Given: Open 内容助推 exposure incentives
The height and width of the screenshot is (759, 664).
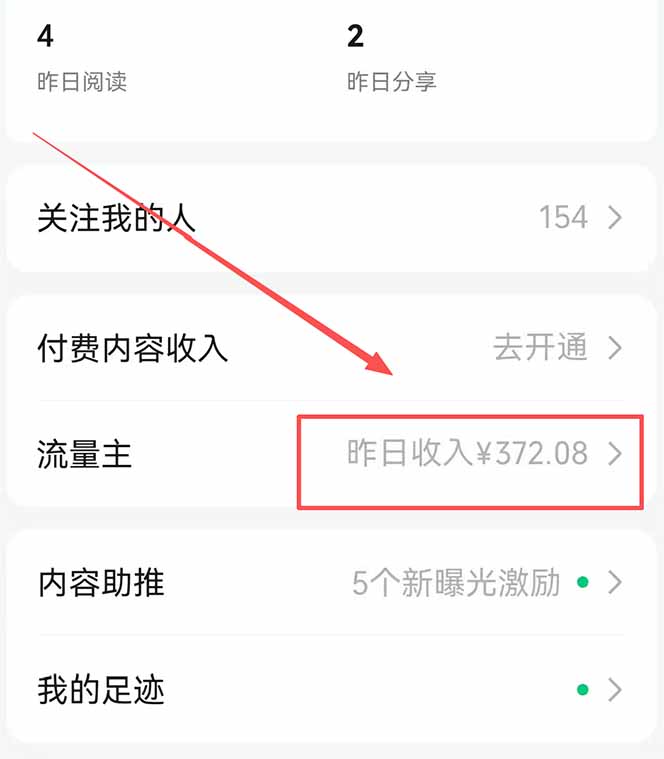Looking at the screenshot, I should point(330,583).
